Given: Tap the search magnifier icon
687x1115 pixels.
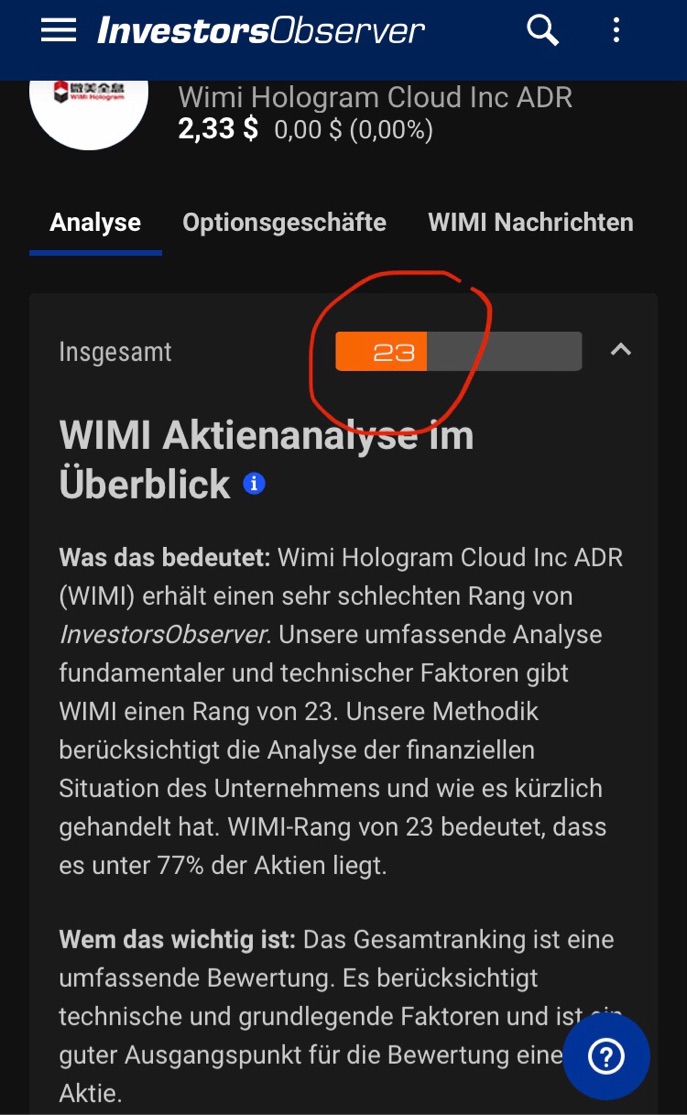Looking at the screenshot, I should click(543, 30).
